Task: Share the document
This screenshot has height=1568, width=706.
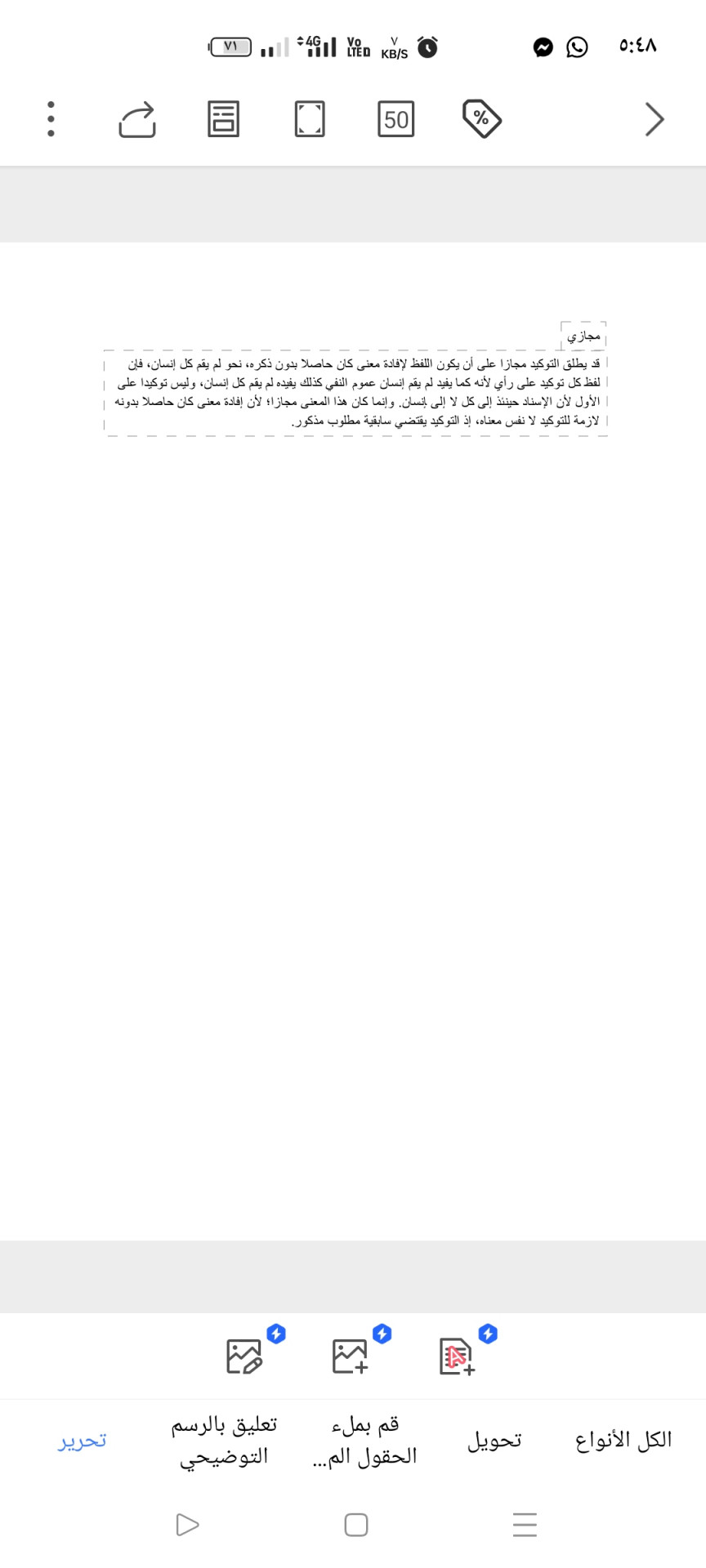Action: pos(137,119)
